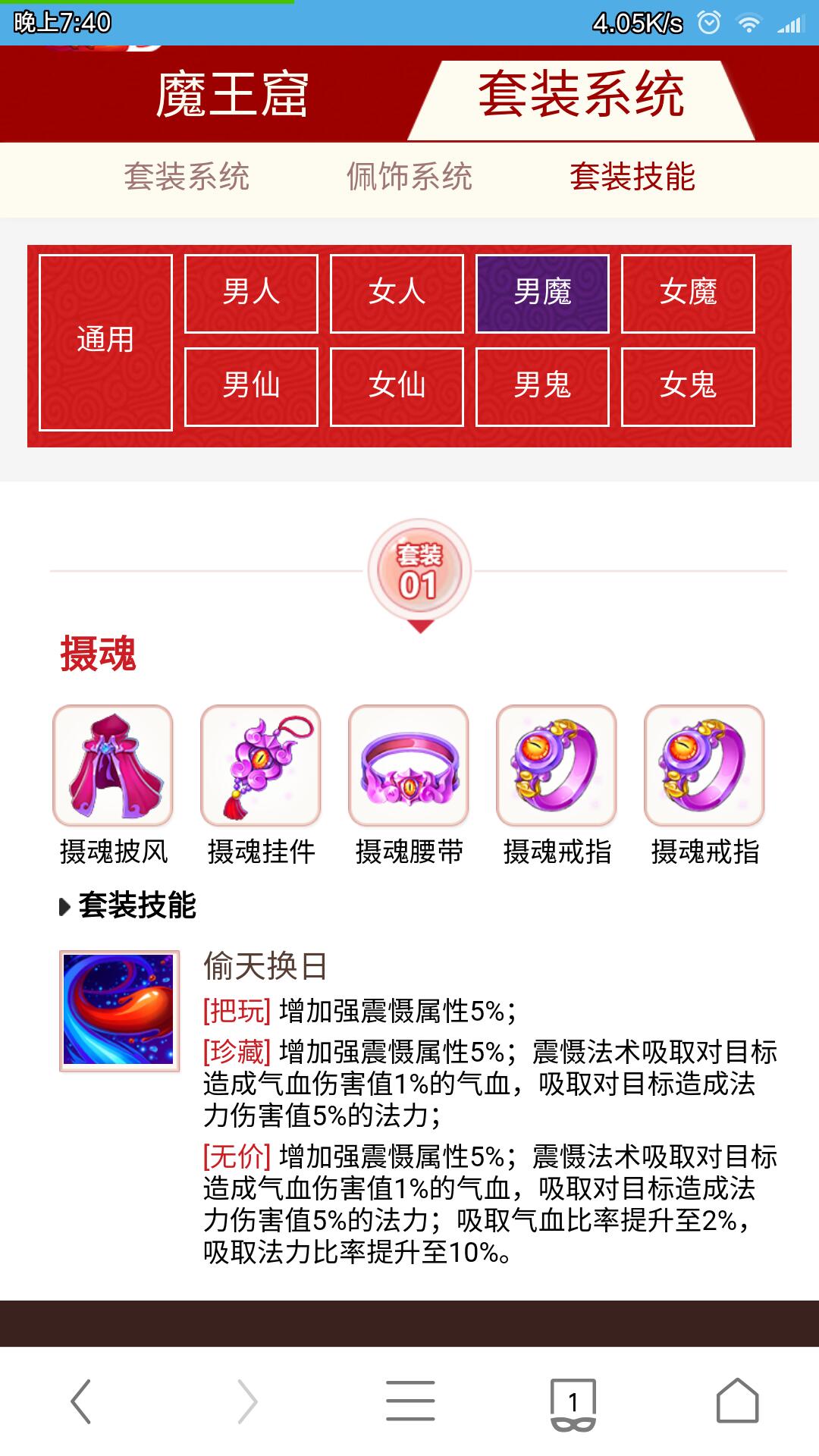Select the 女人 class filter
Screen dimensions: 819x1456
(x=397, y=293)
